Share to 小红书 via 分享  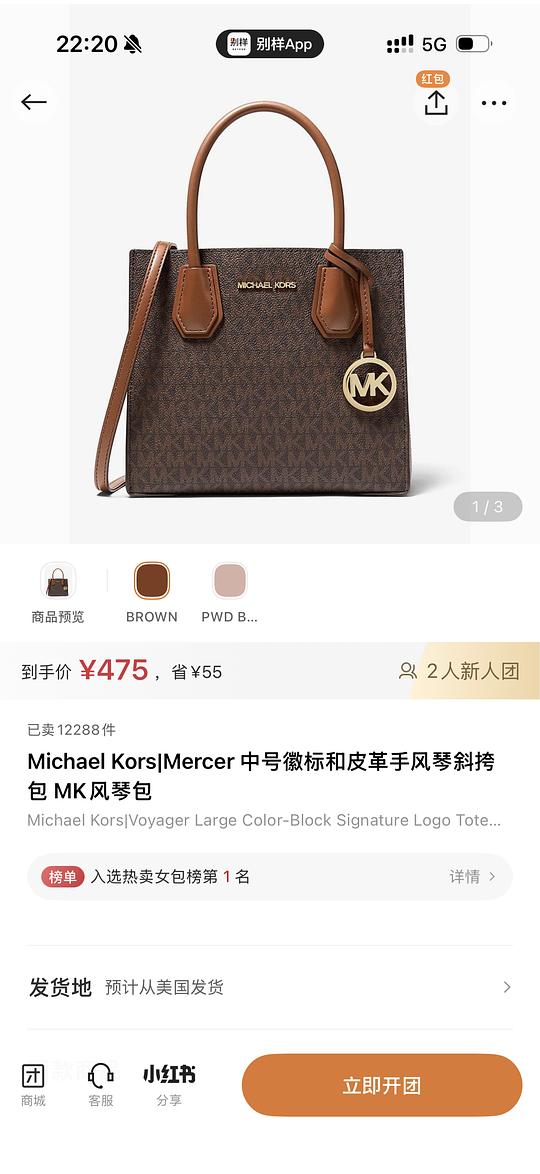click(x=169, y=1085)
